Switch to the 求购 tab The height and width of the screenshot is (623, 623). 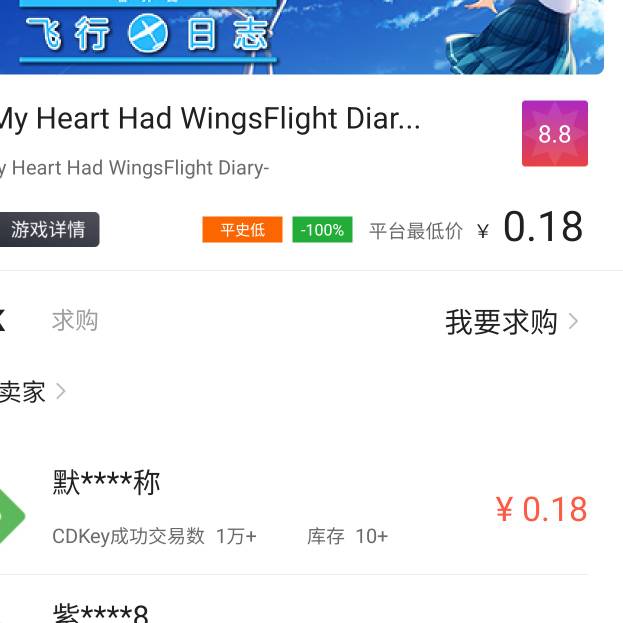click(75, 321)
